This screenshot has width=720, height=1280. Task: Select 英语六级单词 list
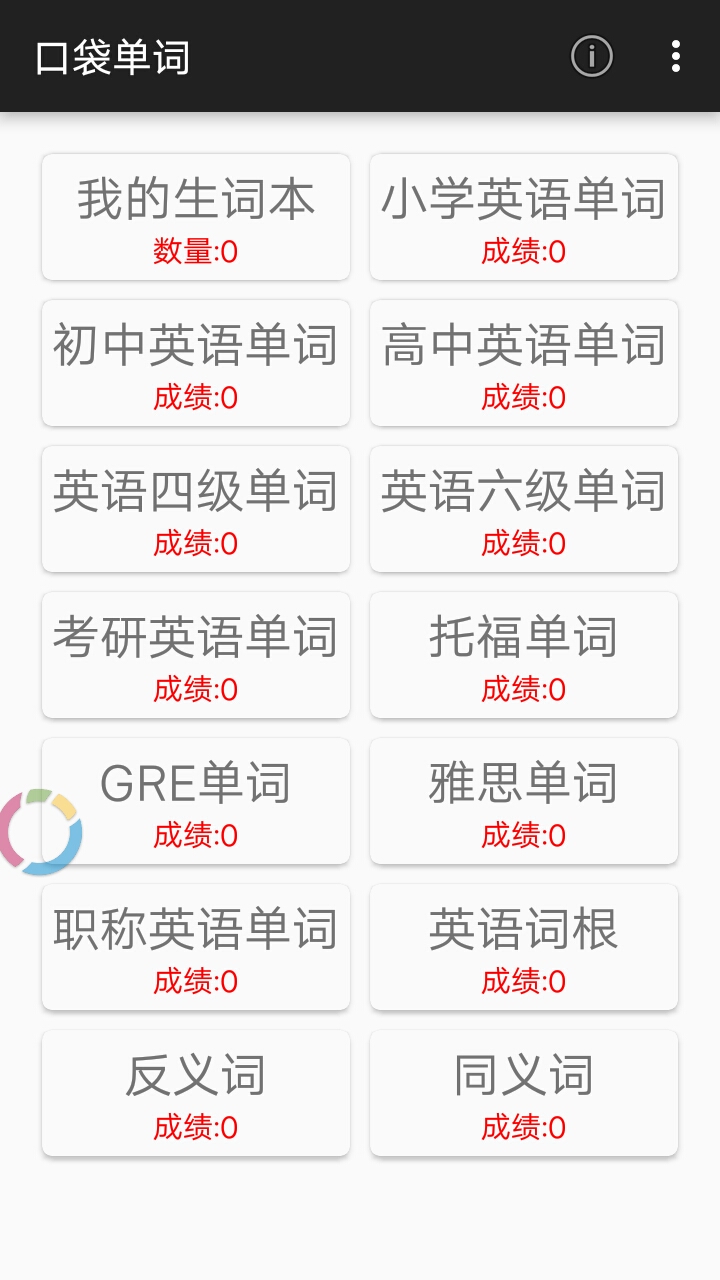[x=524, y=509]
